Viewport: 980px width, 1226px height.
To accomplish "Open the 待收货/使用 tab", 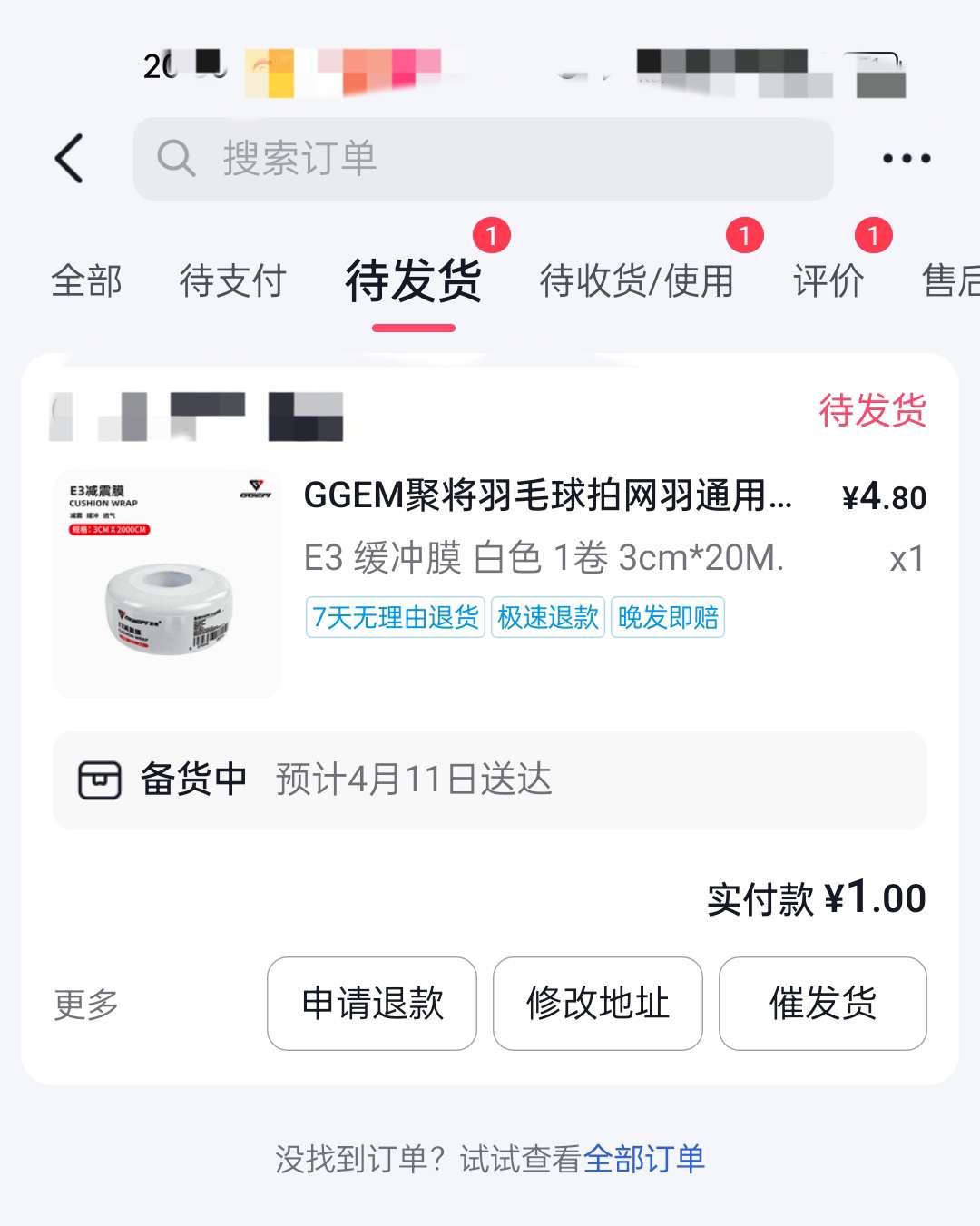I will 636,280.
